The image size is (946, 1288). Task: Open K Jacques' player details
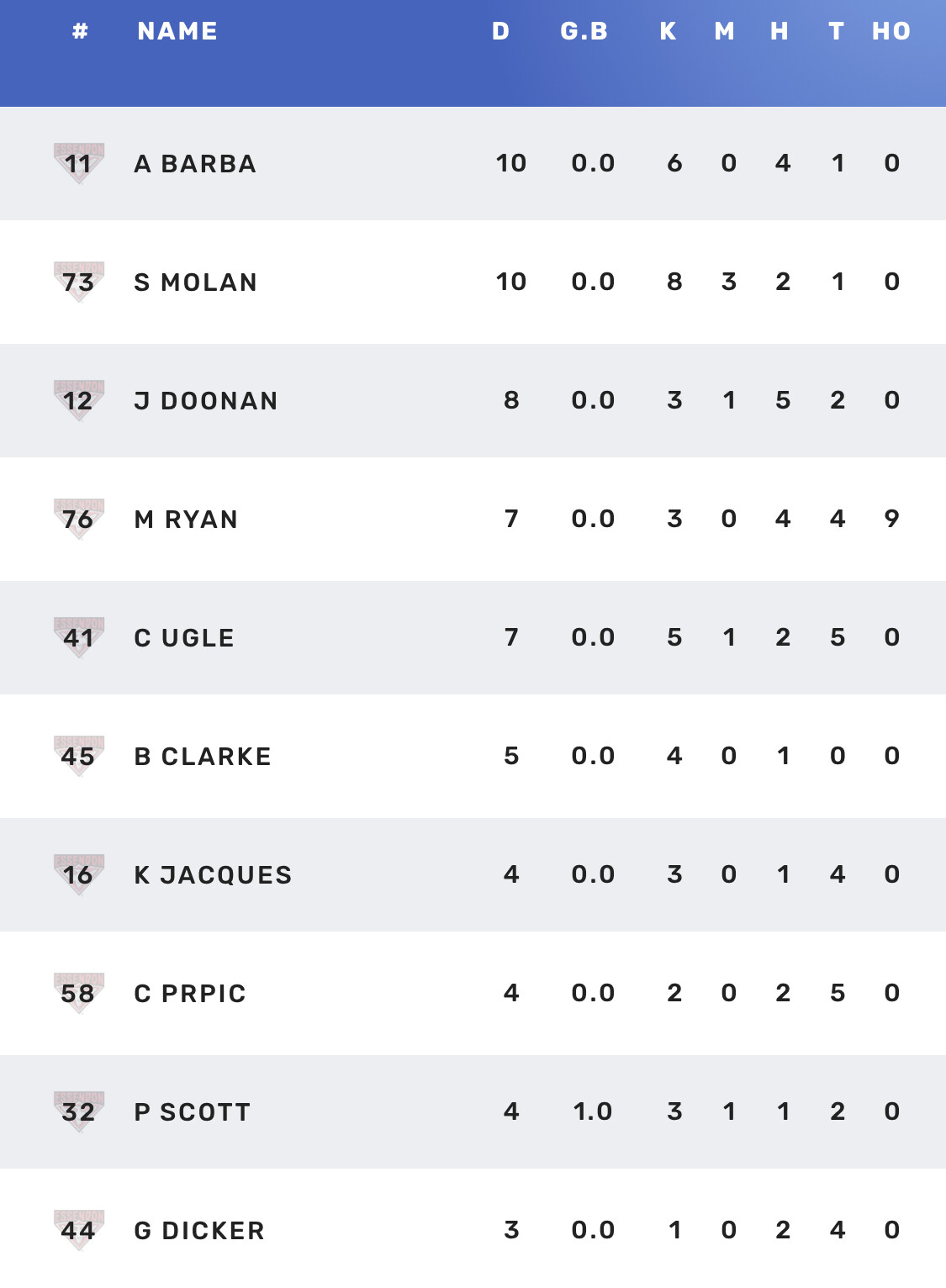[x=213, y=874]
